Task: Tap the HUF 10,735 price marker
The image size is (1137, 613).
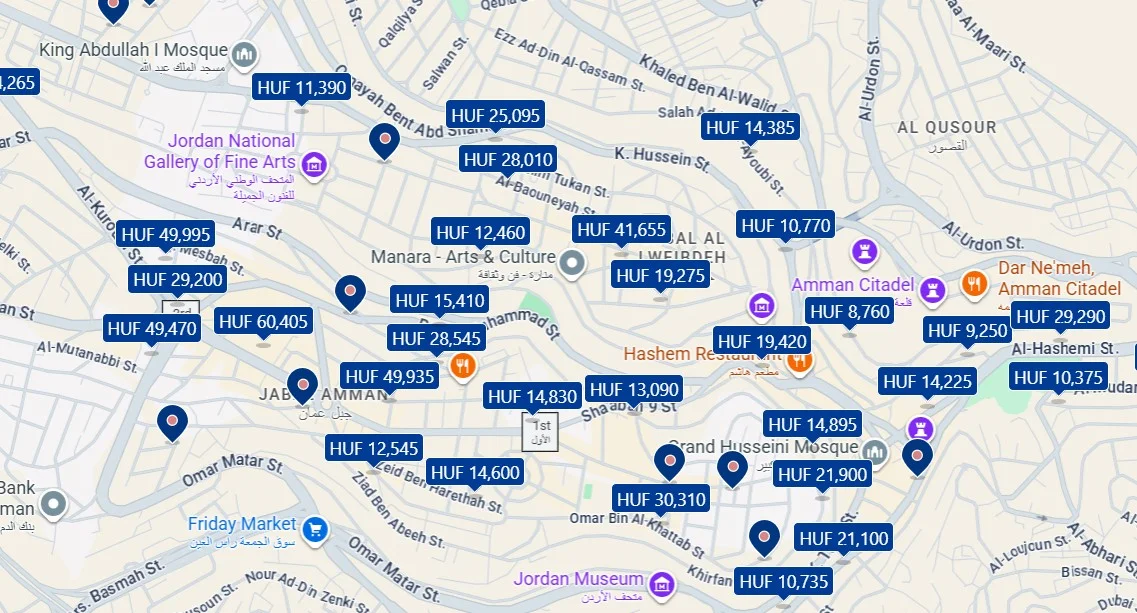Action: (x=784, y=581)
